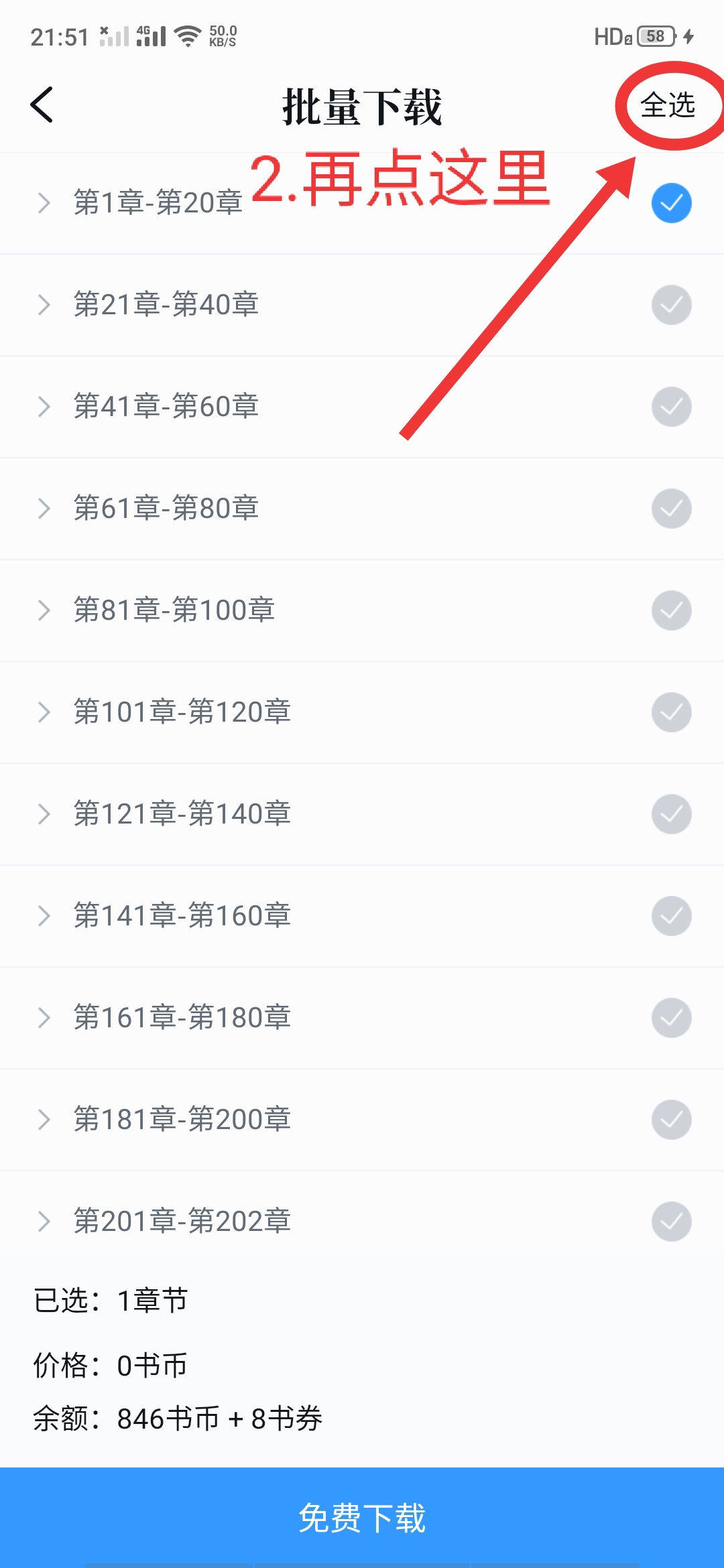Select the 第161章-第180章 checkbox
724x1568 pixels.
coord(671,1018)
